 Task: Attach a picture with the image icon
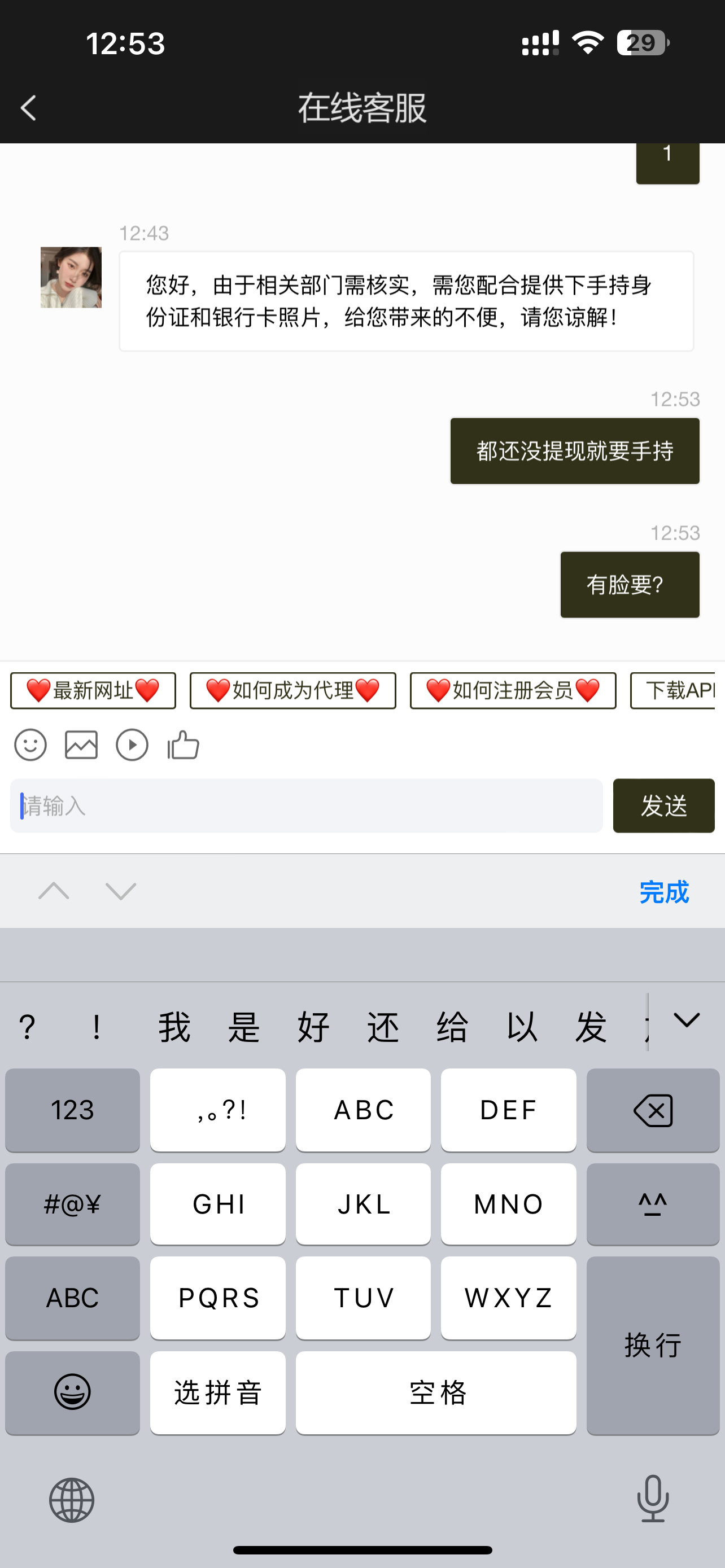[81, 745]
